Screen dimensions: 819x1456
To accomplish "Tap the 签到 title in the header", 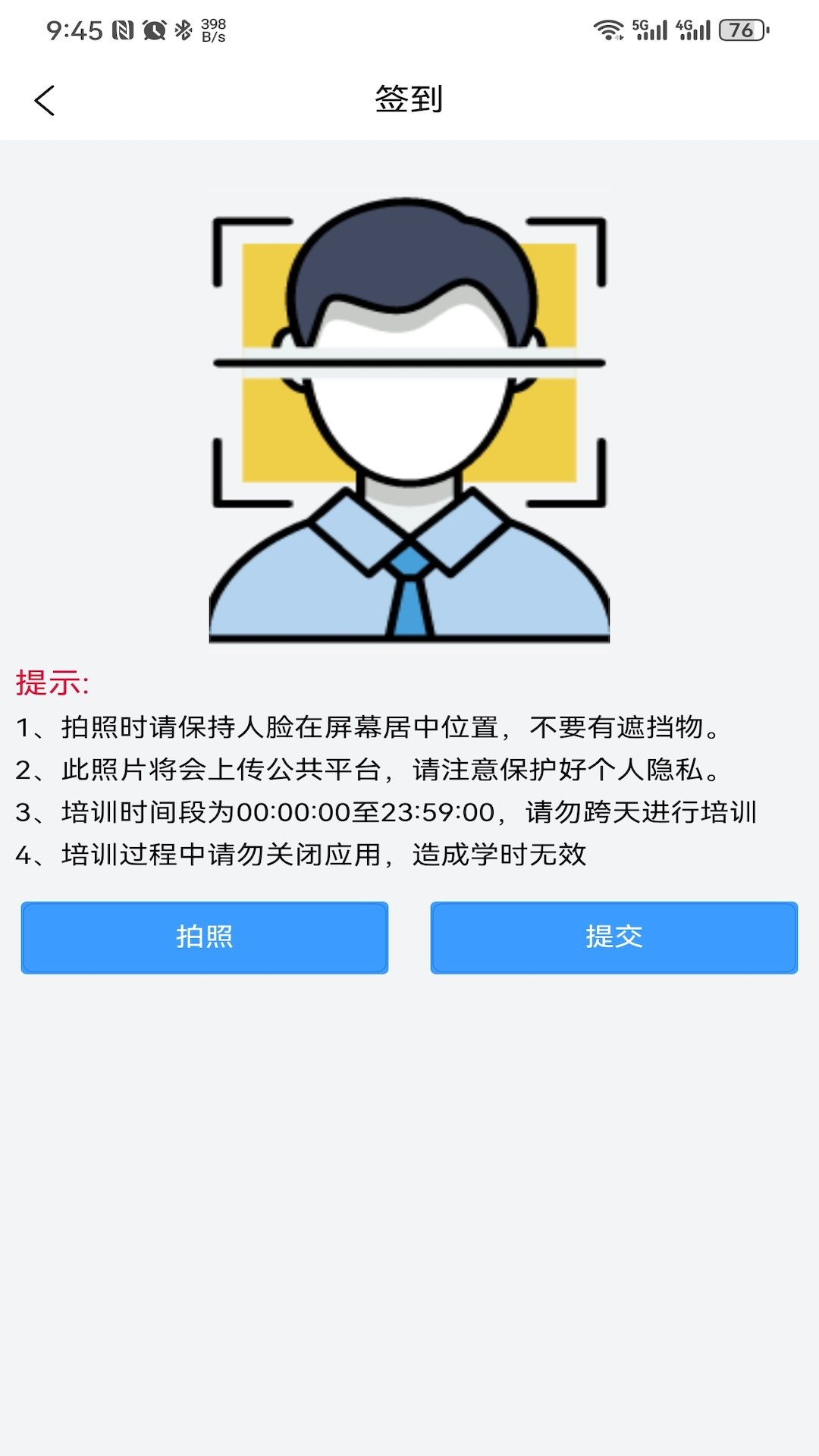I will (x=409, y=99).
